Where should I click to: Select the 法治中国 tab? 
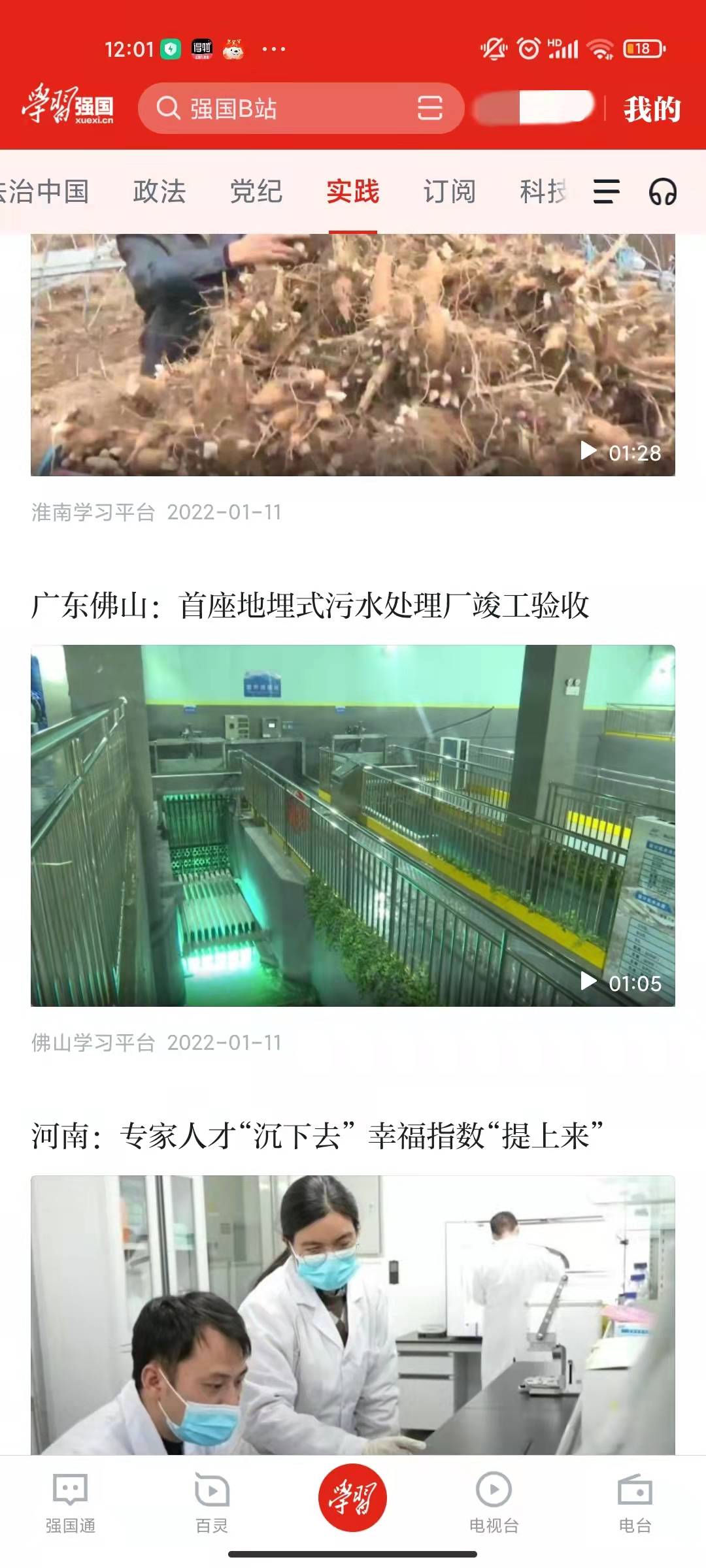tap(44, 192)
